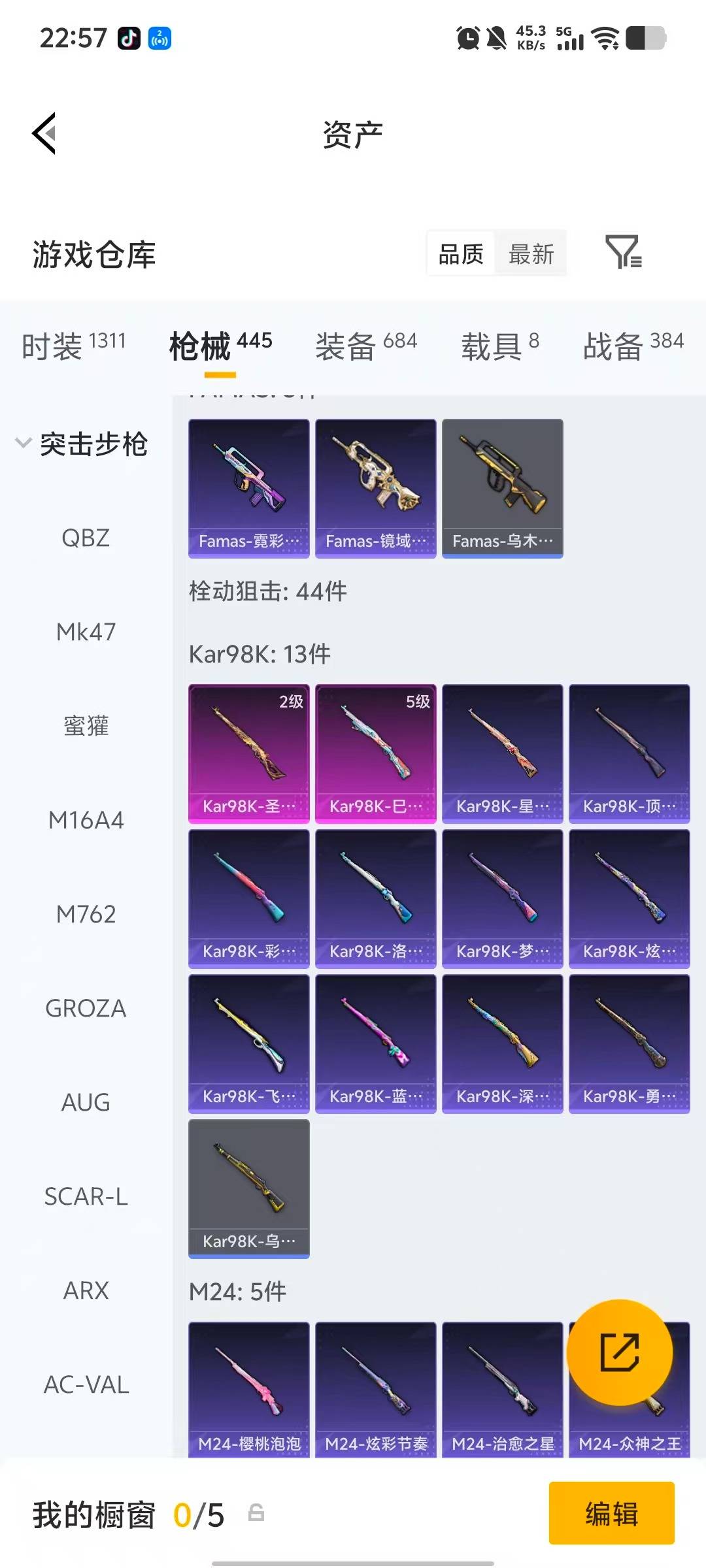Go back from the 资产 page
The image size is (706, 1568).
pos(44,133)
